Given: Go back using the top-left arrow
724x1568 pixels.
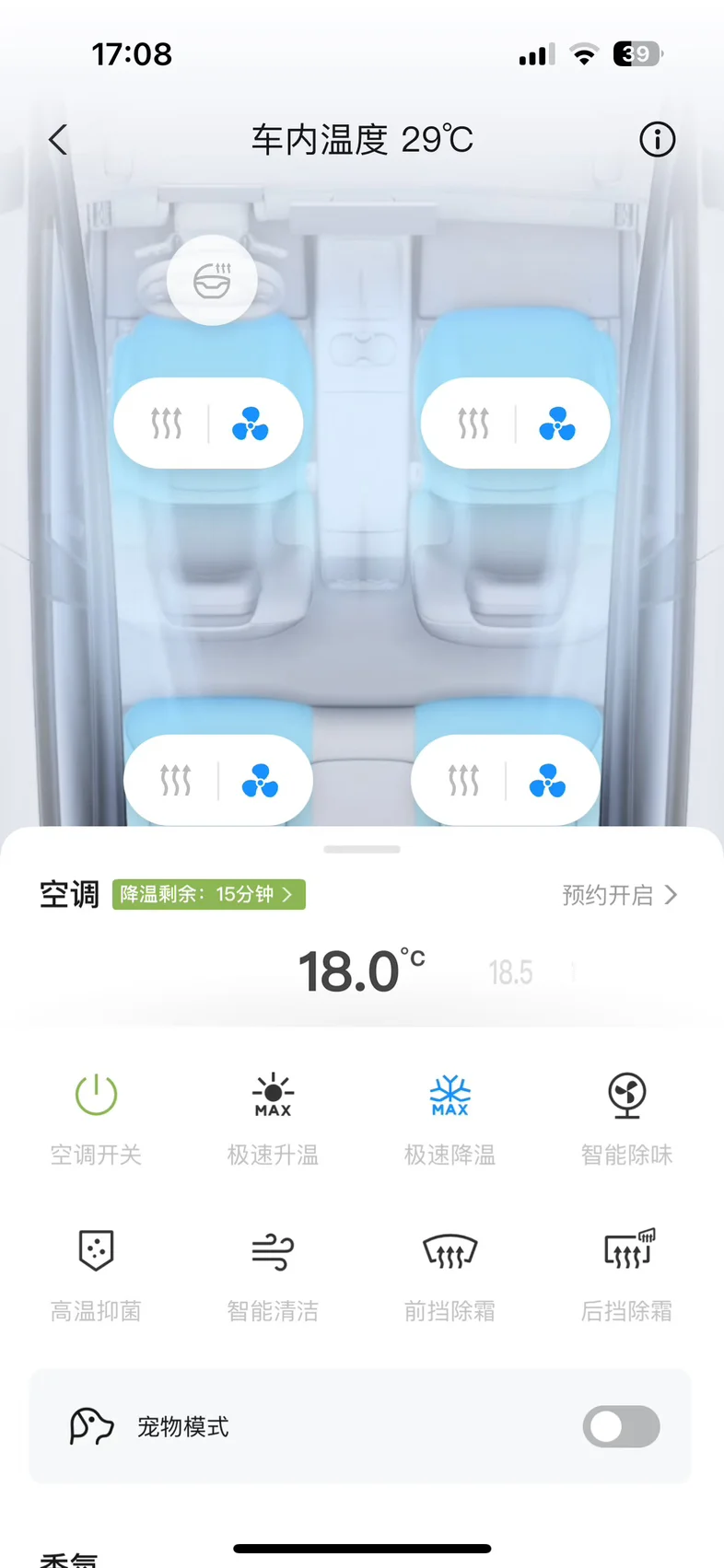Looking at the screenshot, I should coord(58,140).
